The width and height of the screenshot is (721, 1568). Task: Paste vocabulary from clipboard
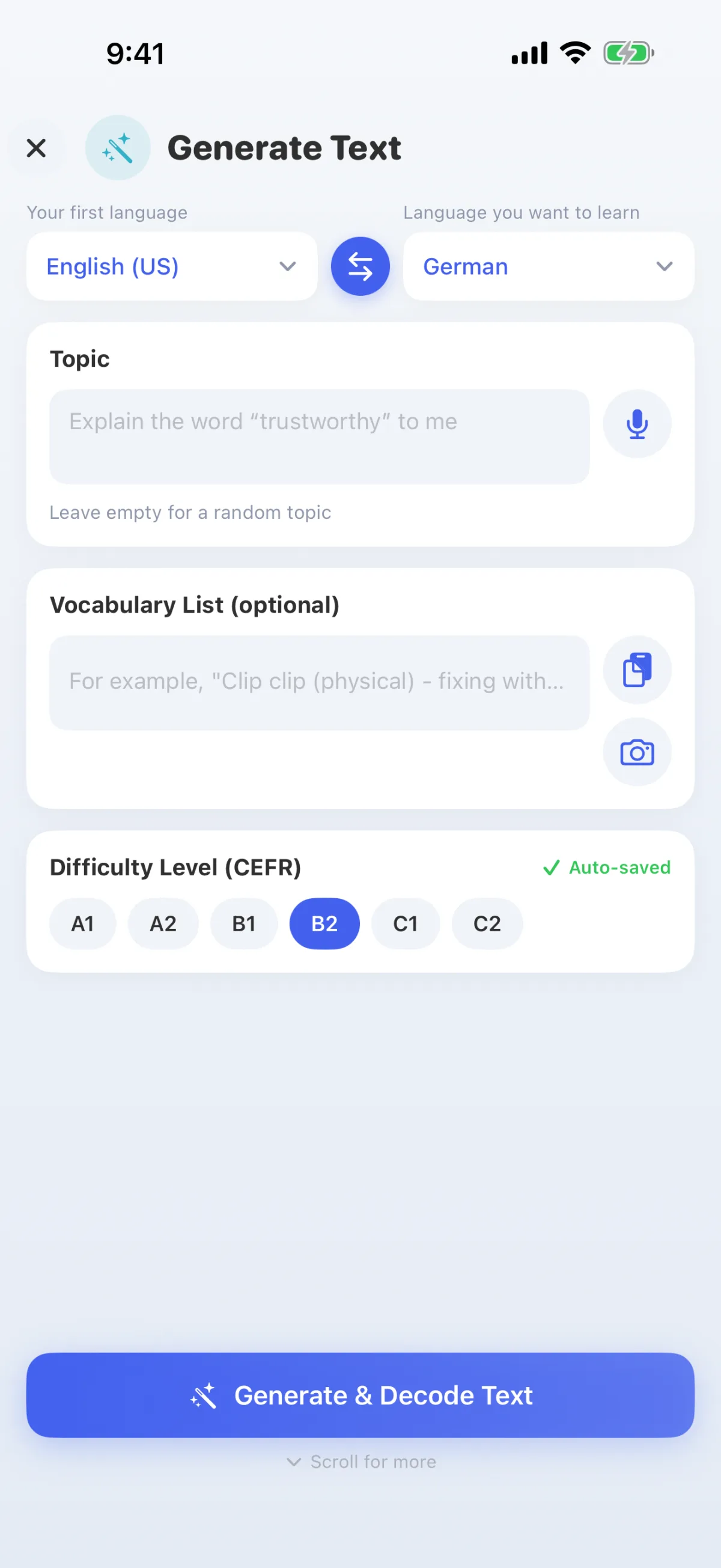tap(637, 670)
